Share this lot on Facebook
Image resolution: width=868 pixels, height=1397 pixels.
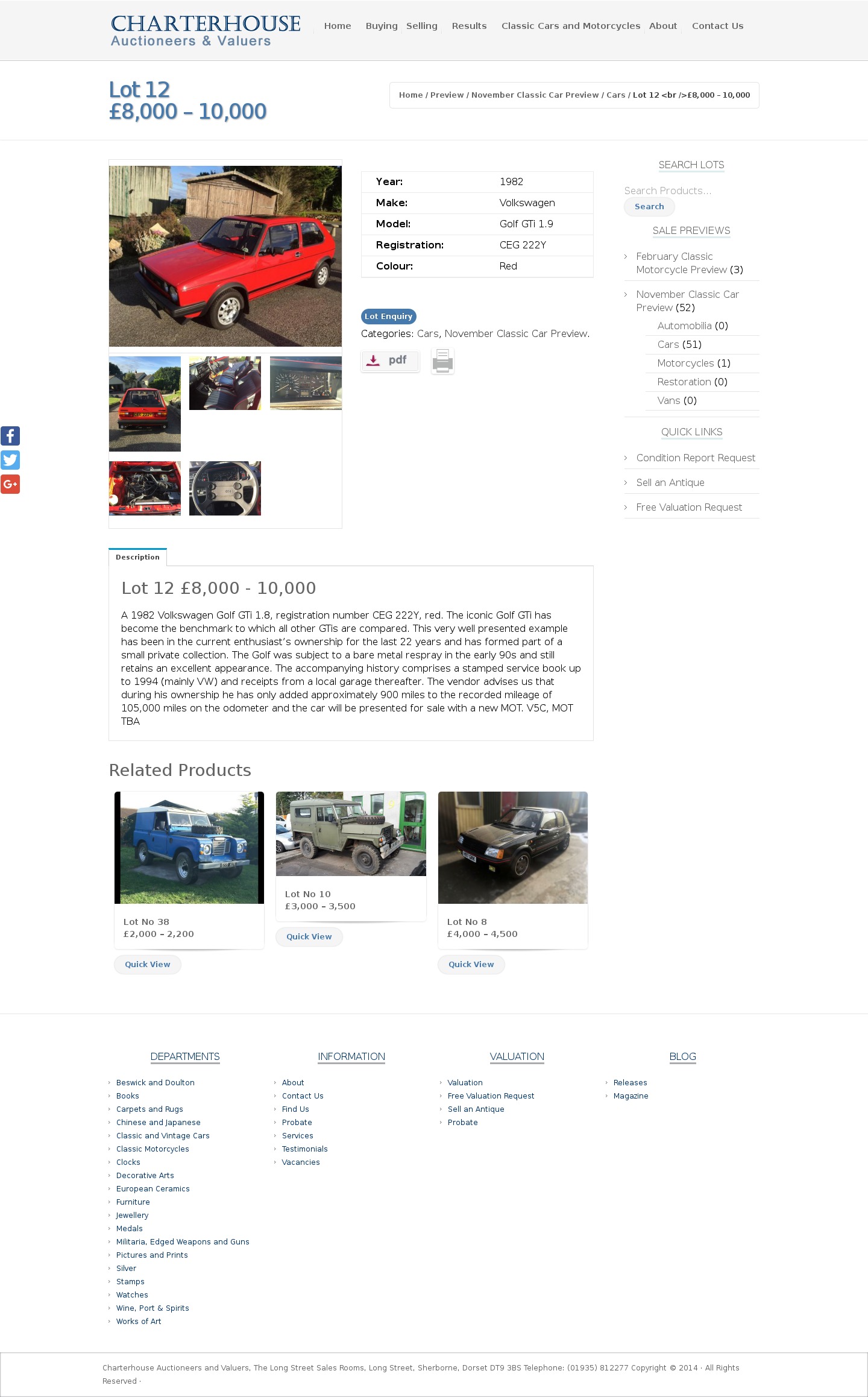coord(10,436)
